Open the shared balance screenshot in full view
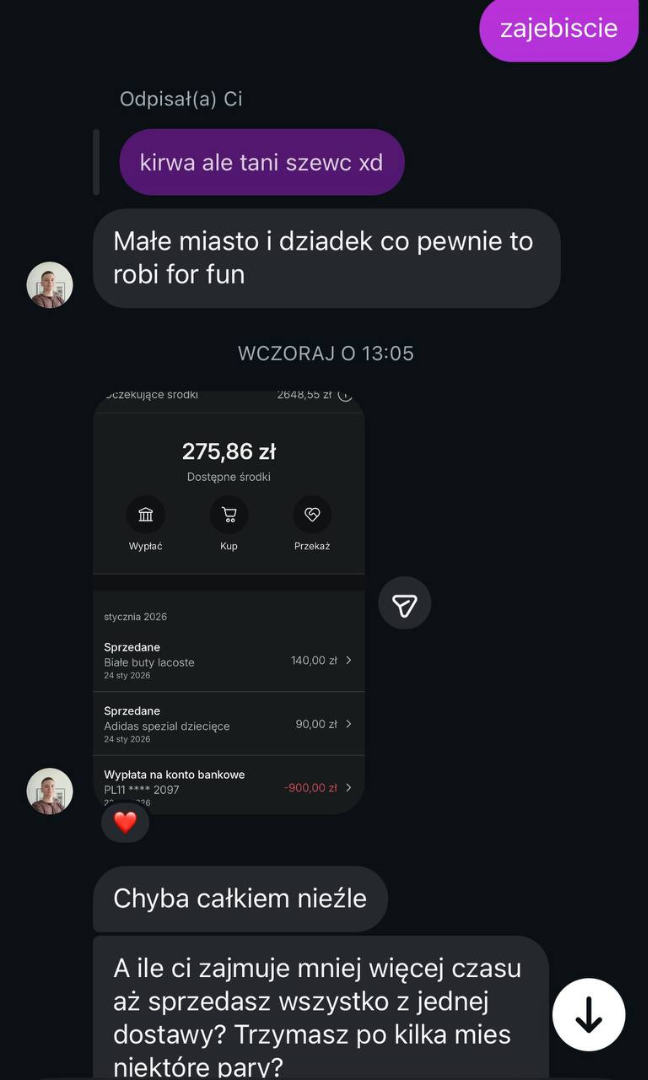This screenshot has height=1080, width=648. [229, 600]
